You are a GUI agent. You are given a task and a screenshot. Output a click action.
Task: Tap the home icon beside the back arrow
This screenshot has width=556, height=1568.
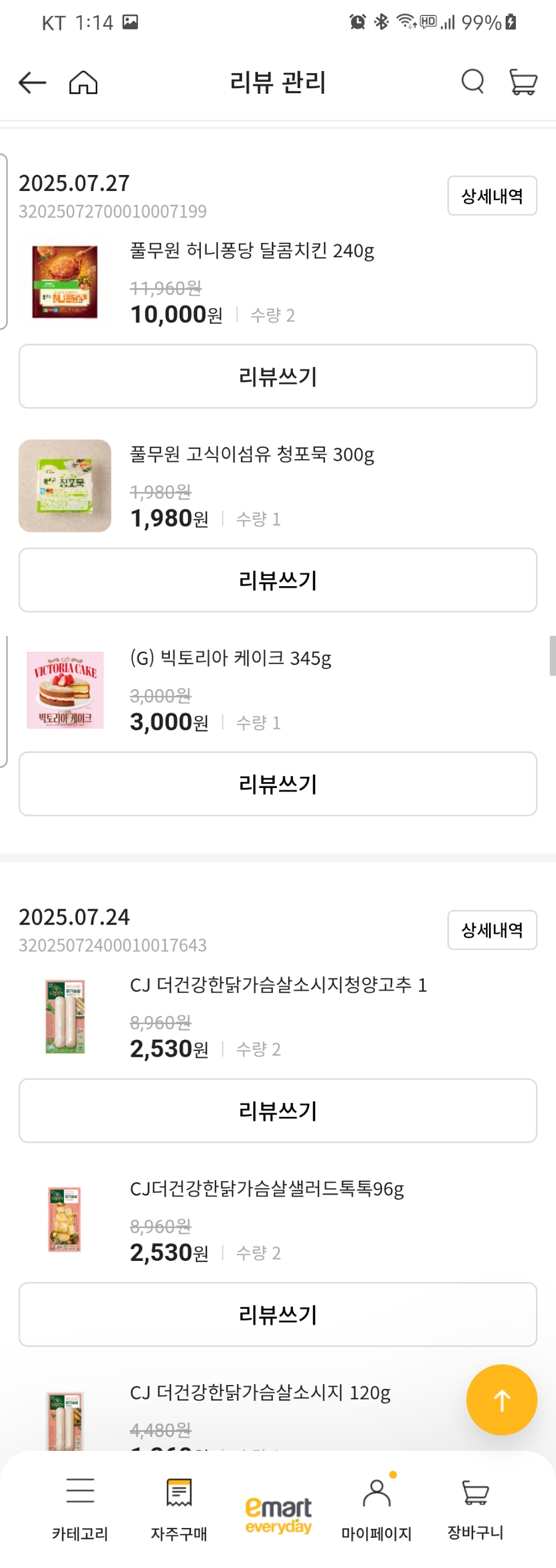(x=84, y=82)
